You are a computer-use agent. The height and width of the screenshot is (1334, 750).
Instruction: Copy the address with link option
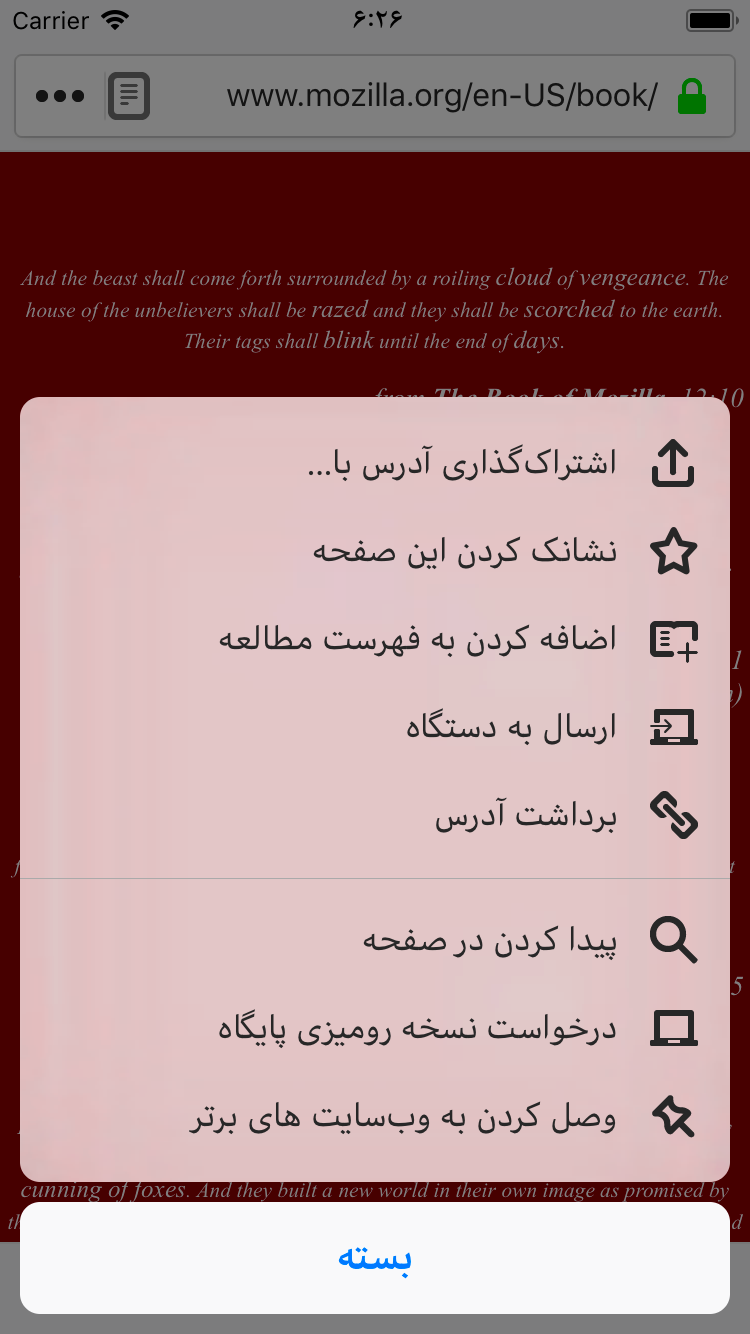[x=375, y=816]
